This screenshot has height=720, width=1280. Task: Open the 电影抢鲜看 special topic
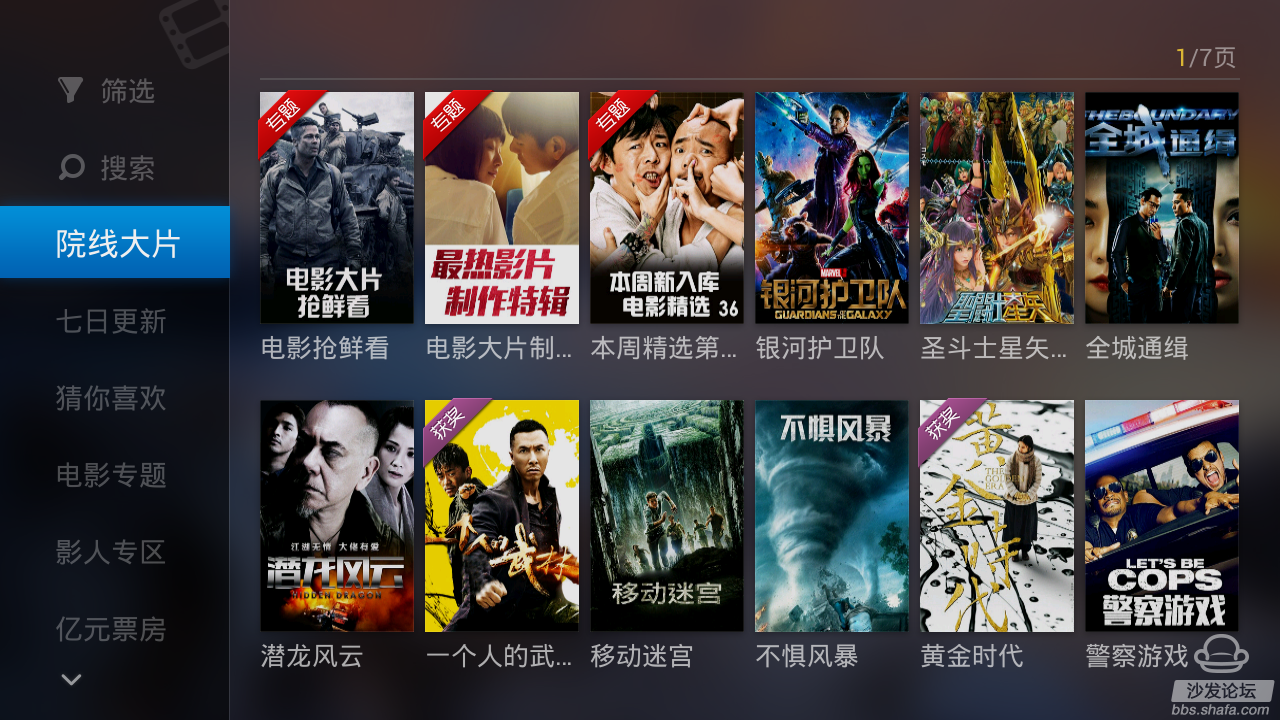(x=337, y=208)
